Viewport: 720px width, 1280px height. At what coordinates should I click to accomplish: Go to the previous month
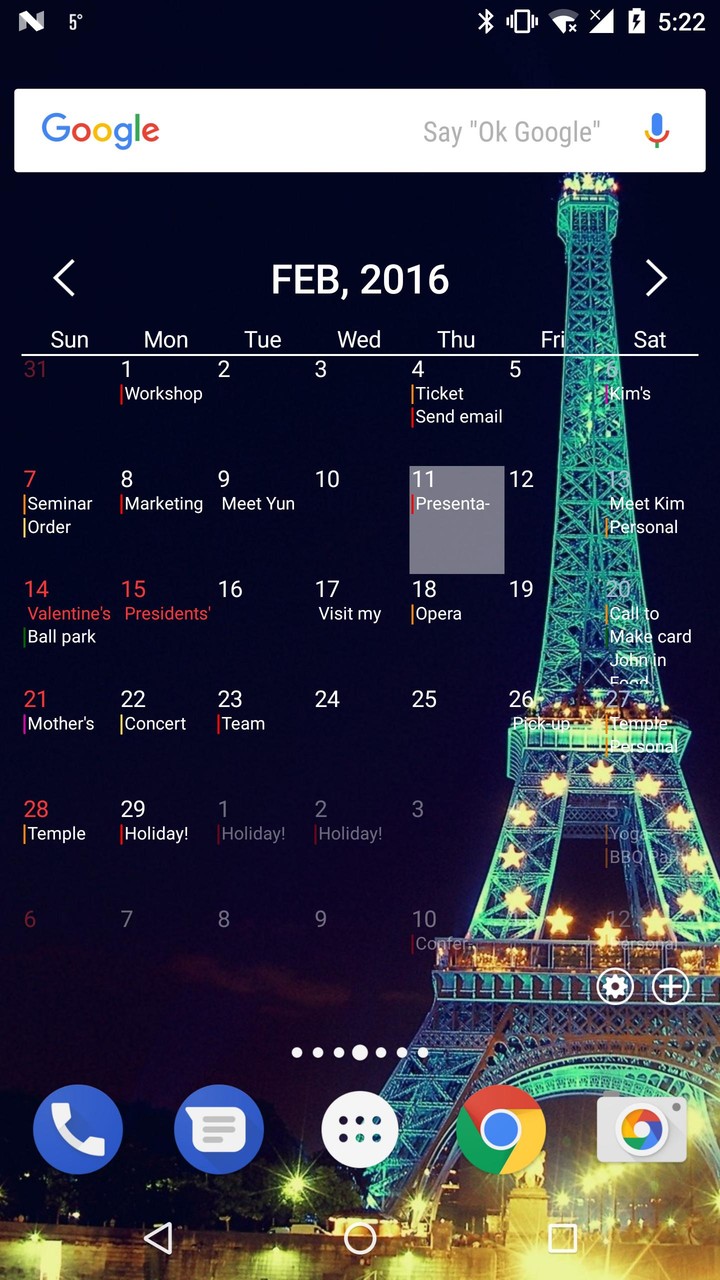pyautogui.click(x=64, y=279)
